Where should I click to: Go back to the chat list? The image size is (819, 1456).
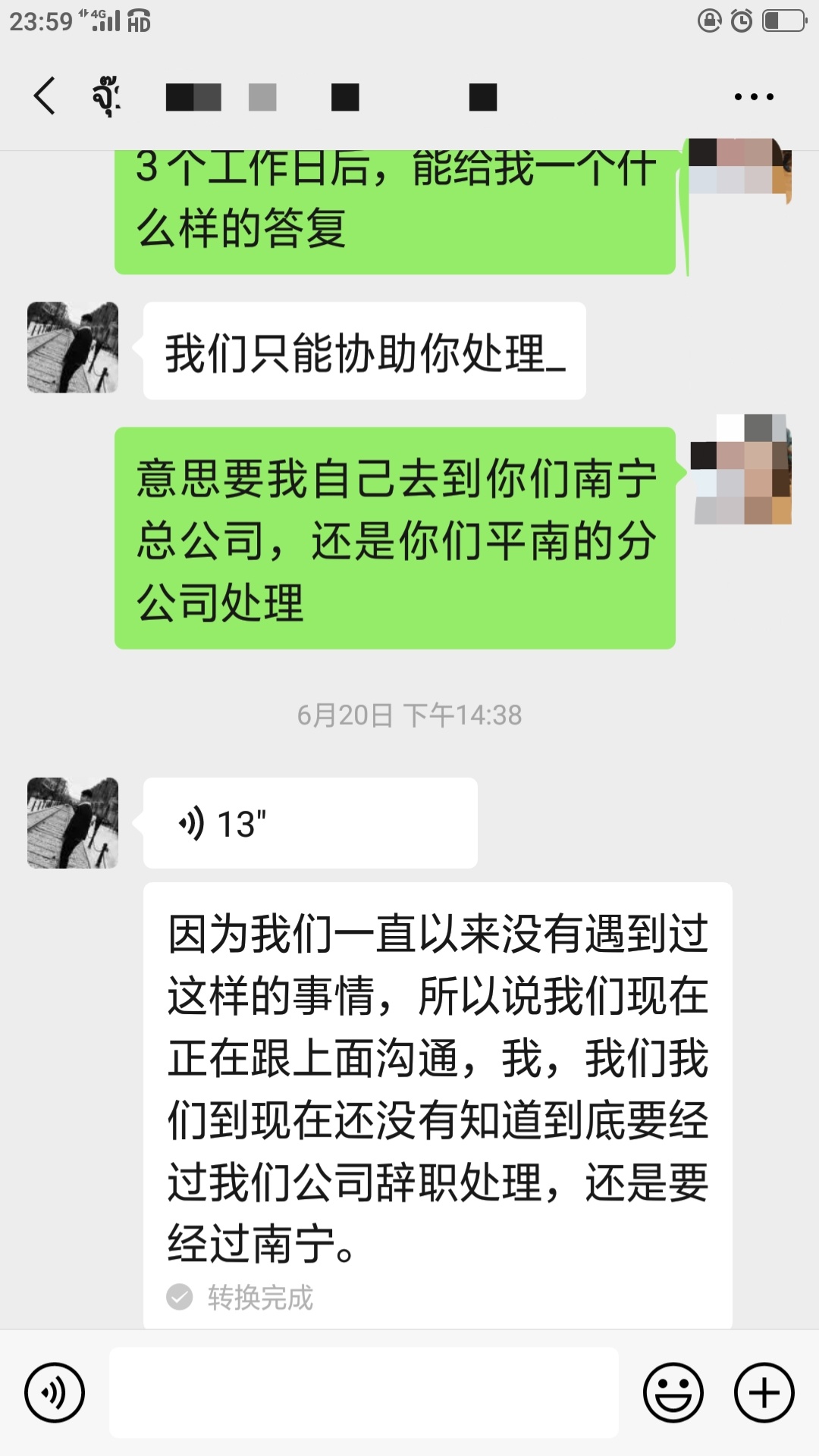pyautogui.click(x=44, y=96)
